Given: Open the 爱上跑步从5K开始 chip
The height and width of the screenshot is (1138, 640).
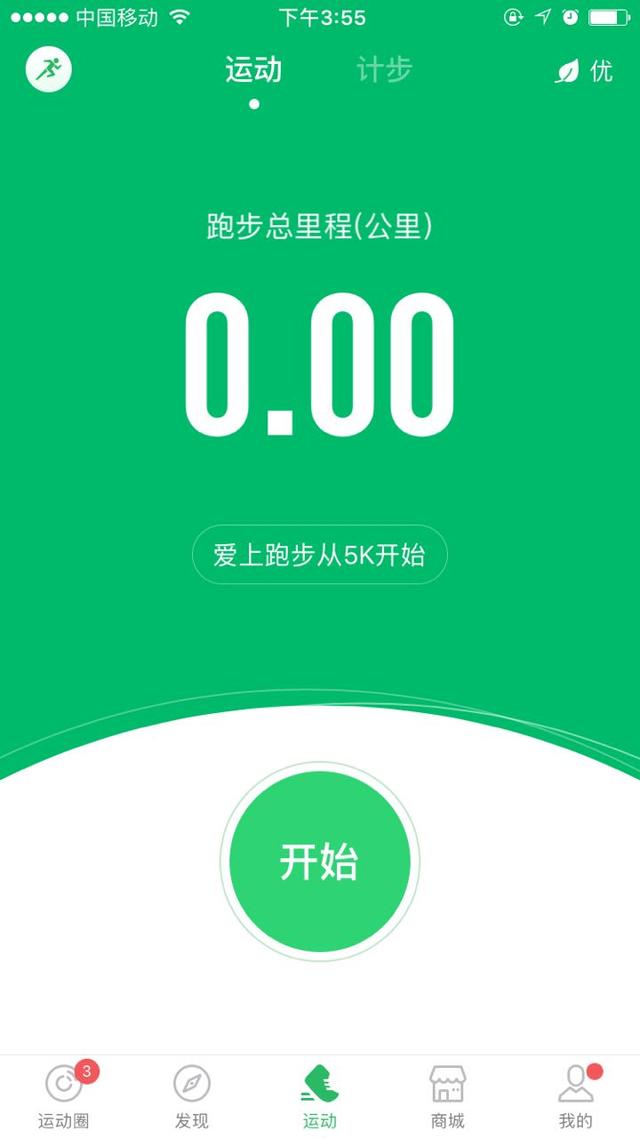Looking at the screenshot, I should coord(319,555).
